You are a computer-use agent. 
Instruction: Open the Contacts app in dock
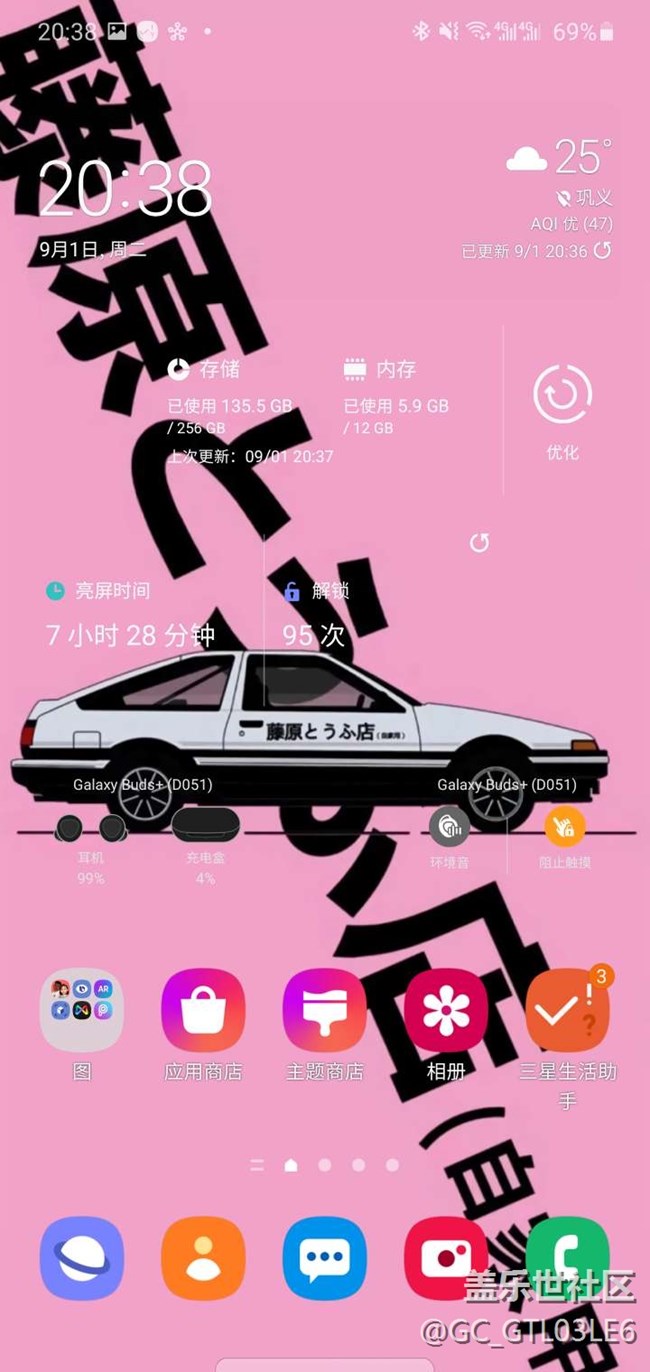pos(203,1258)
